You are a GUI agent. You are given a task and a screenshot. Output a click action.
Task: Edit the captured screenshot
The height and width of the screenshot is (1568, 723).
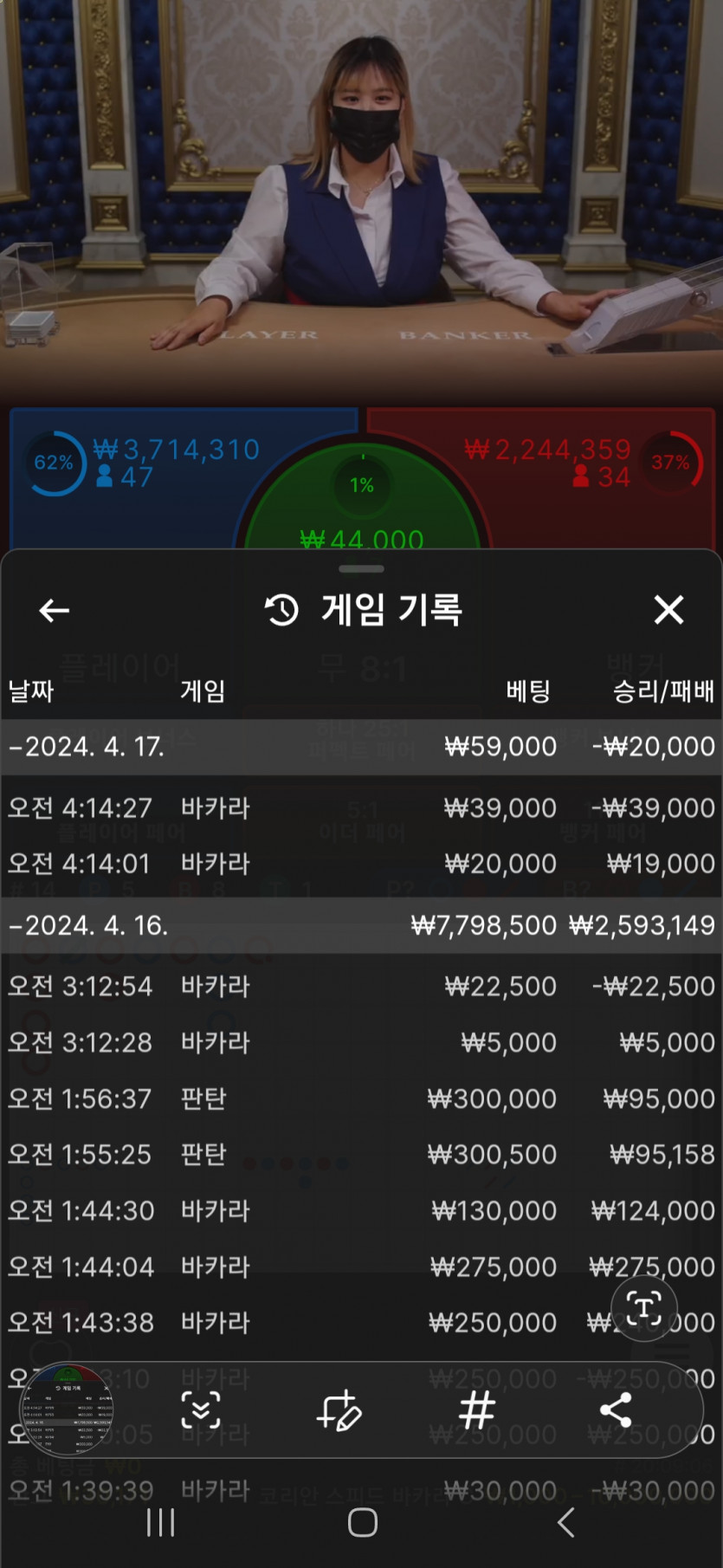click(x=339, y=1410)
